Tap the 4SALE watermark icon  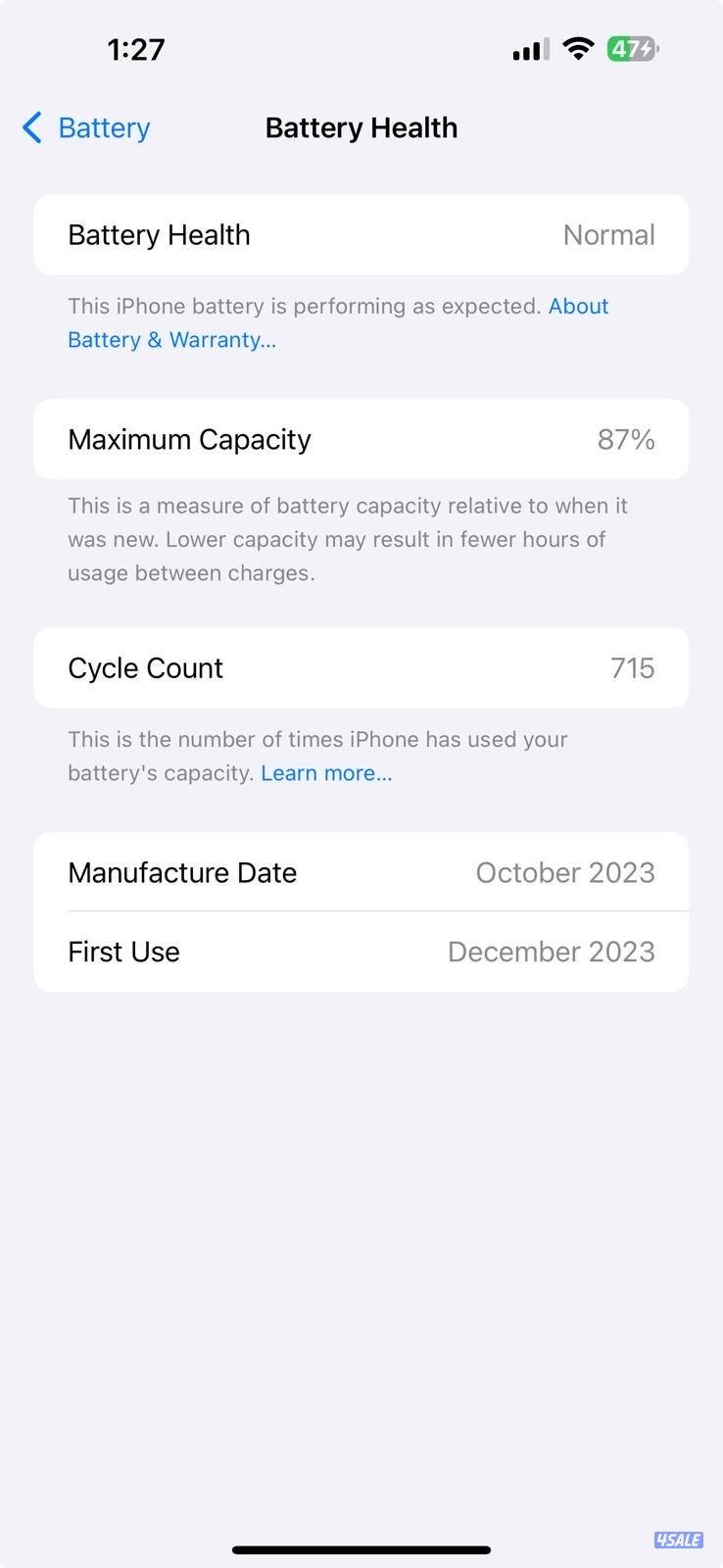click(x=678, y=1541)
